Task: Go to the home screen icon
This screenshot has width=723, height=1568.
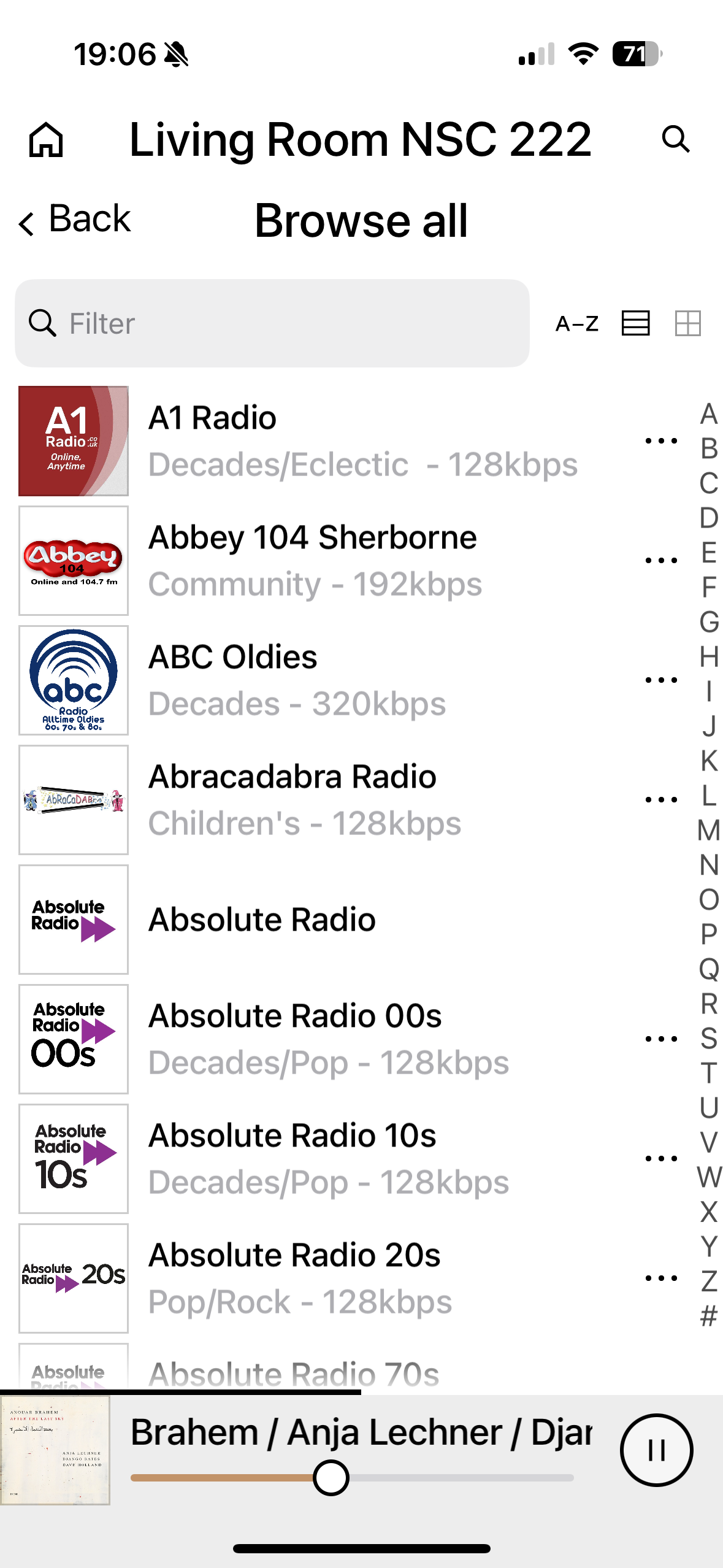Action: (46, 139)
